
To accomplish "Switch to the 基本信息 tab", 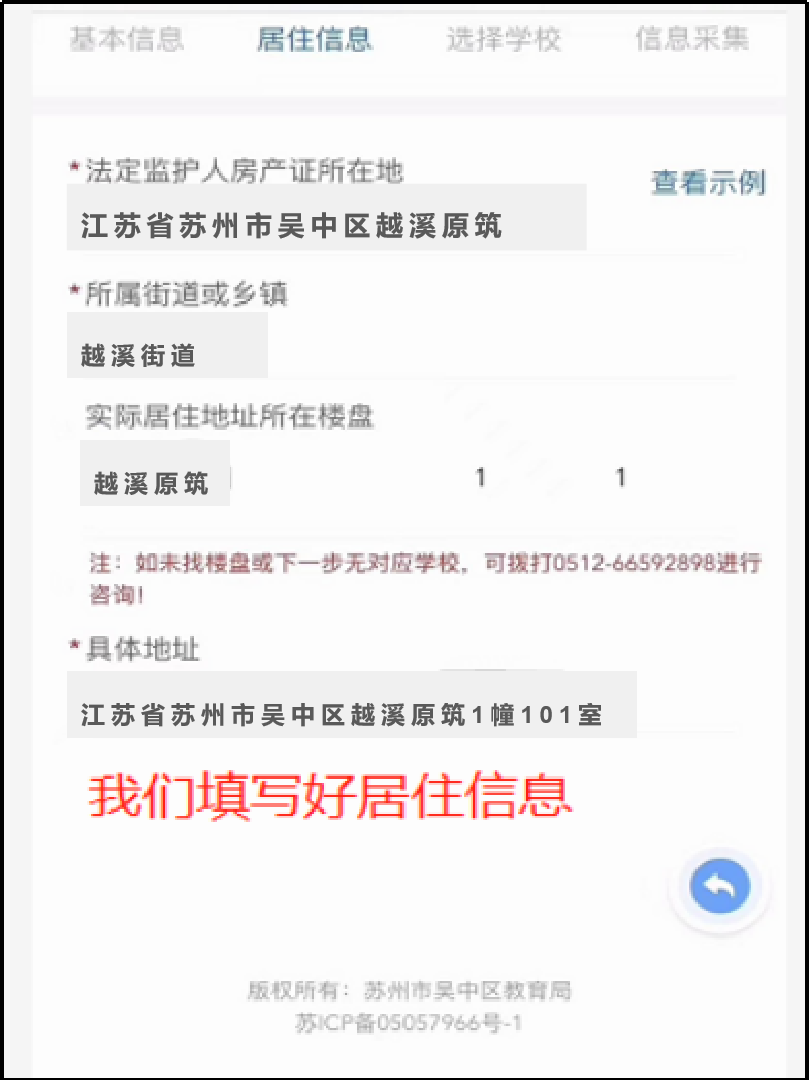I will click(126, 39).
